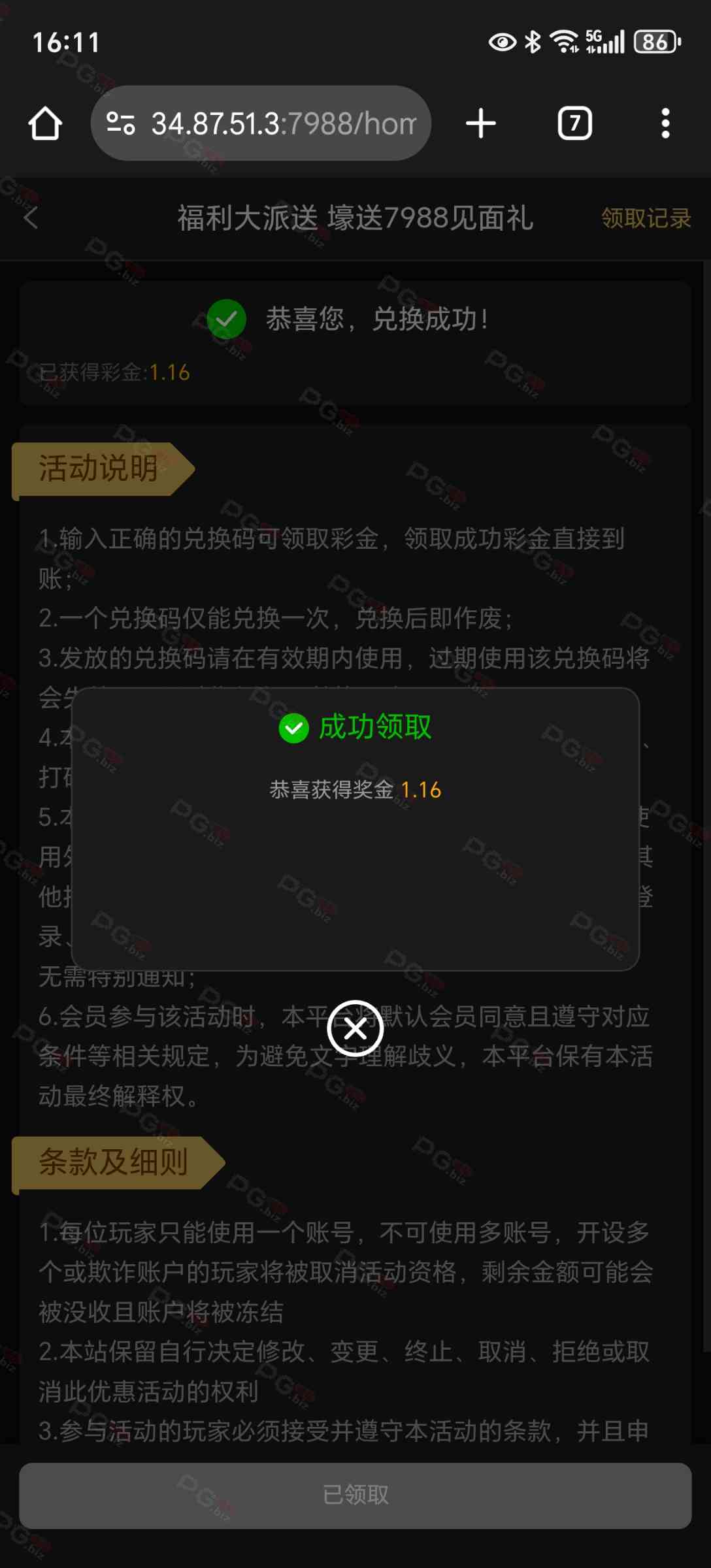View site info icon in the address bar

click(121, 123)
